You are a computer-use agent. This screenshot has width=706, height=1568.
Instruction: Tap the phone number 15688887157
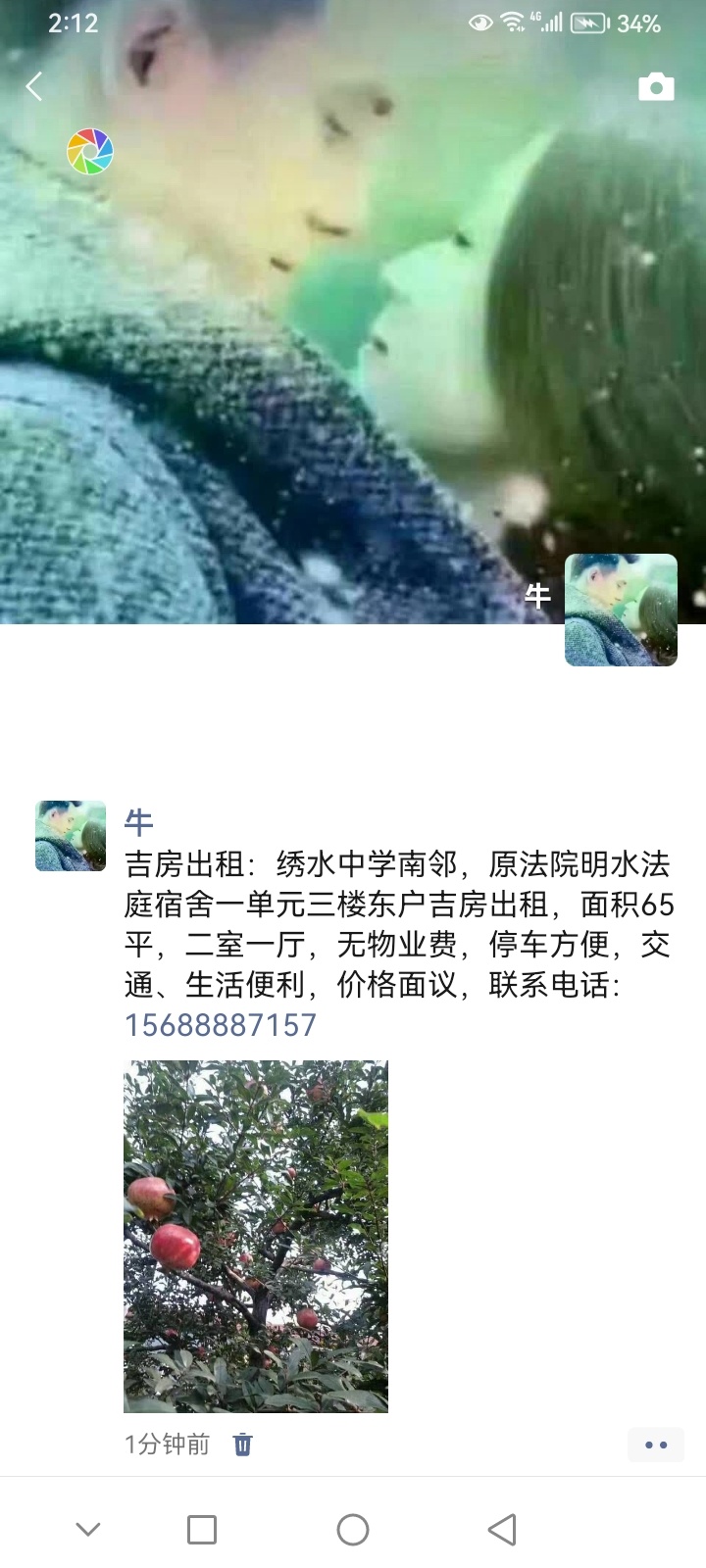coord(221,1025)
